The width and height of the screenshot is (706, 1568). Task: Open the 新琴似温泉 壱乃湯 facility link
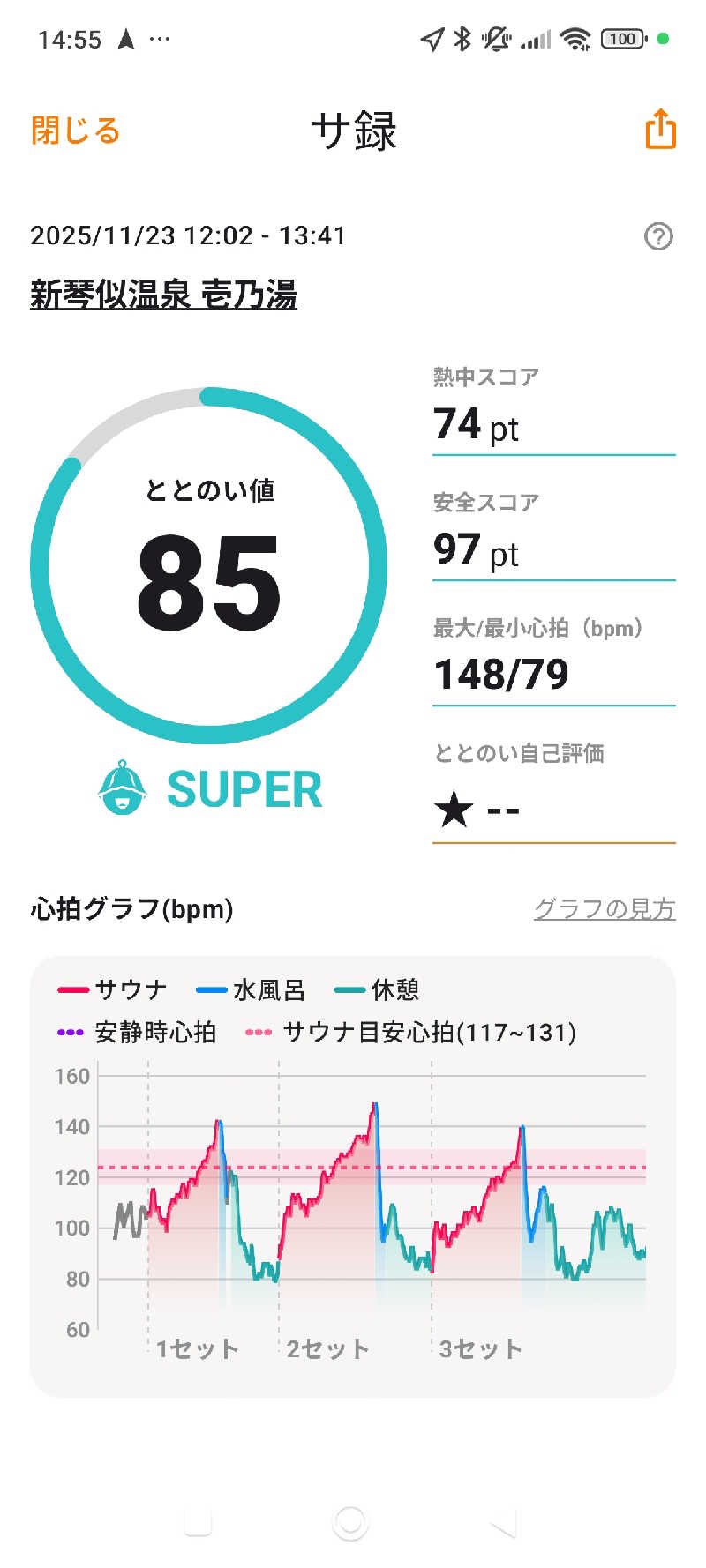pos(163,294)
